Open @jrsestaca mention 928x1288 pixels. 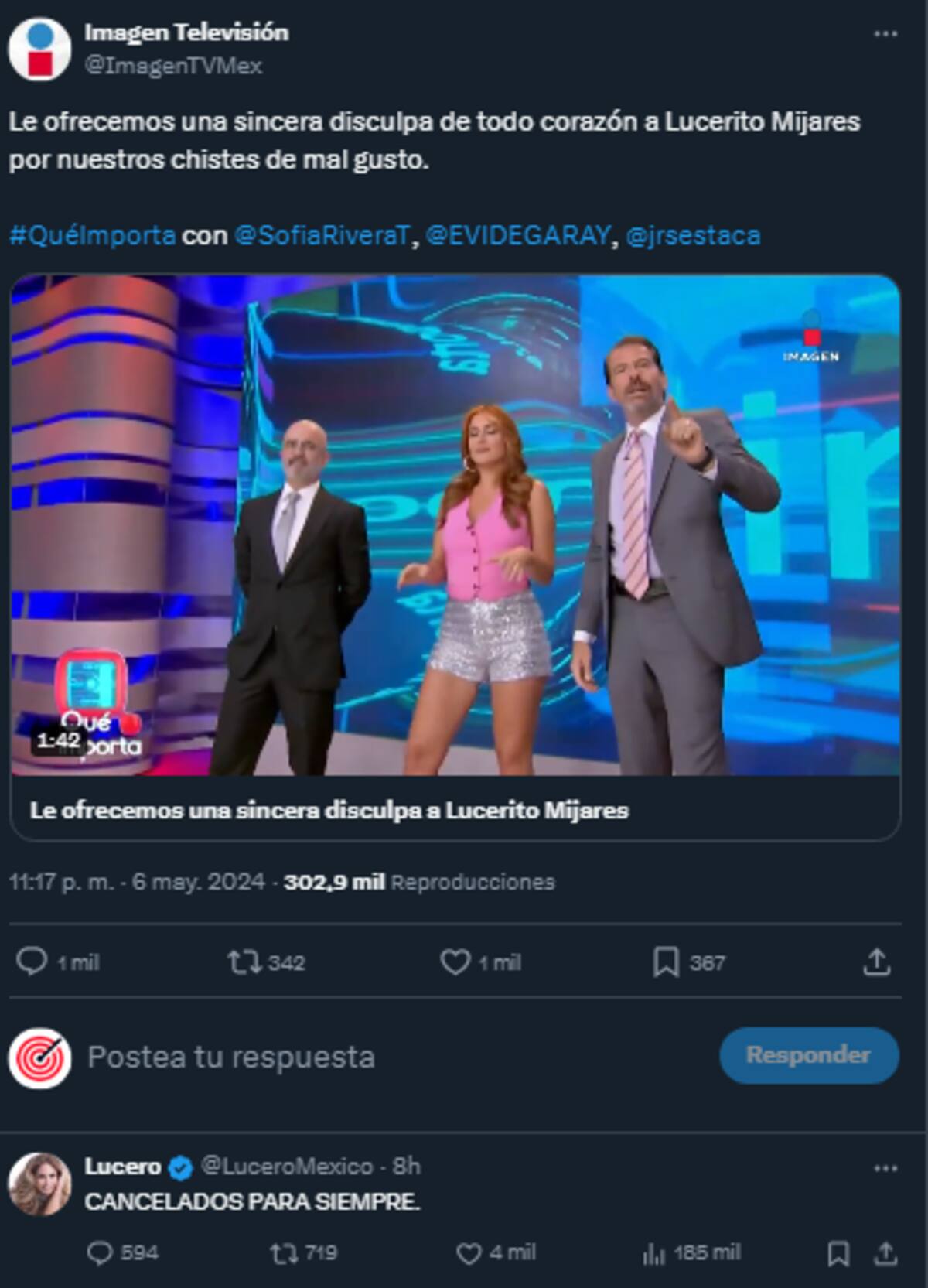692,235
